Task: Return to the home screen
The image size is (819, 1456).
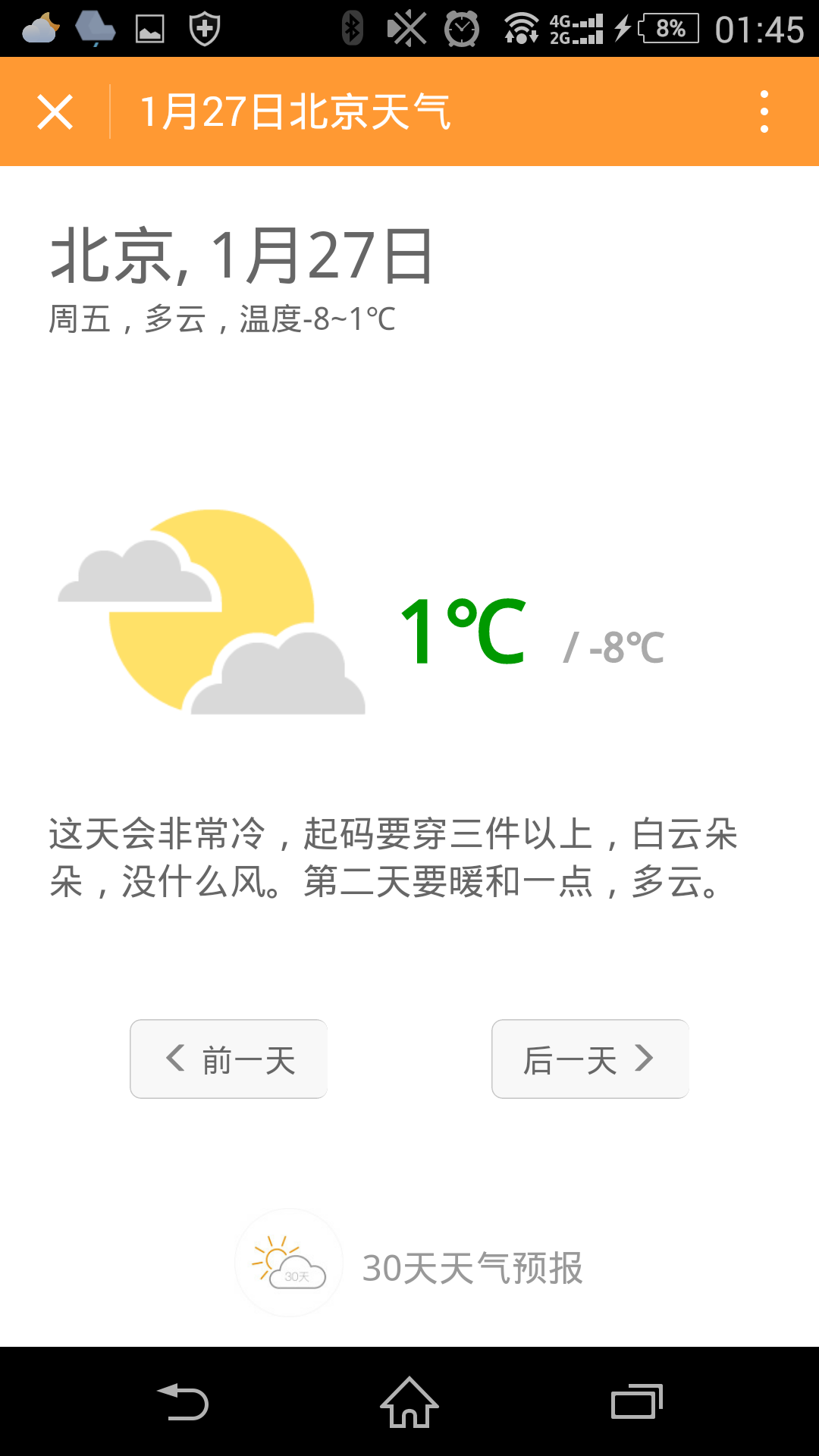Action: click(x=409, y=1401)
